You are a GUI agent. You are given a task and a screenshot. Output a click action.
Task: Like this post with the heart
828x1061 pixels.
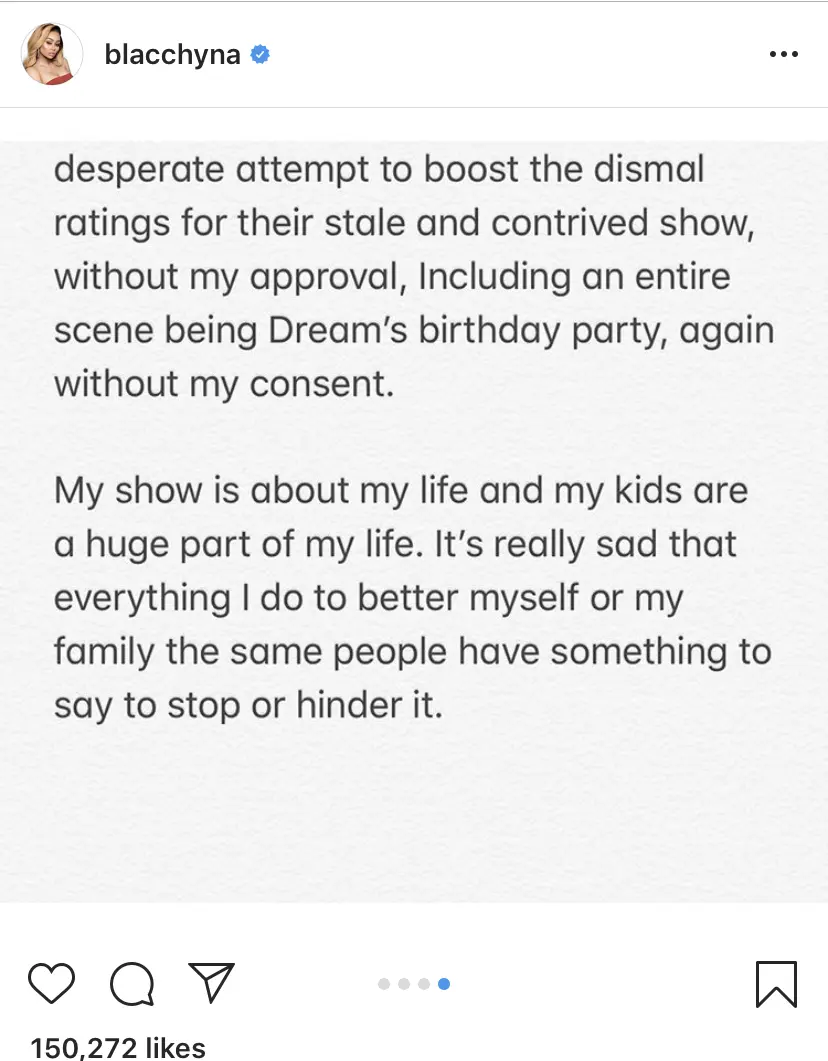pyautogui.click(x=51, y=983)
